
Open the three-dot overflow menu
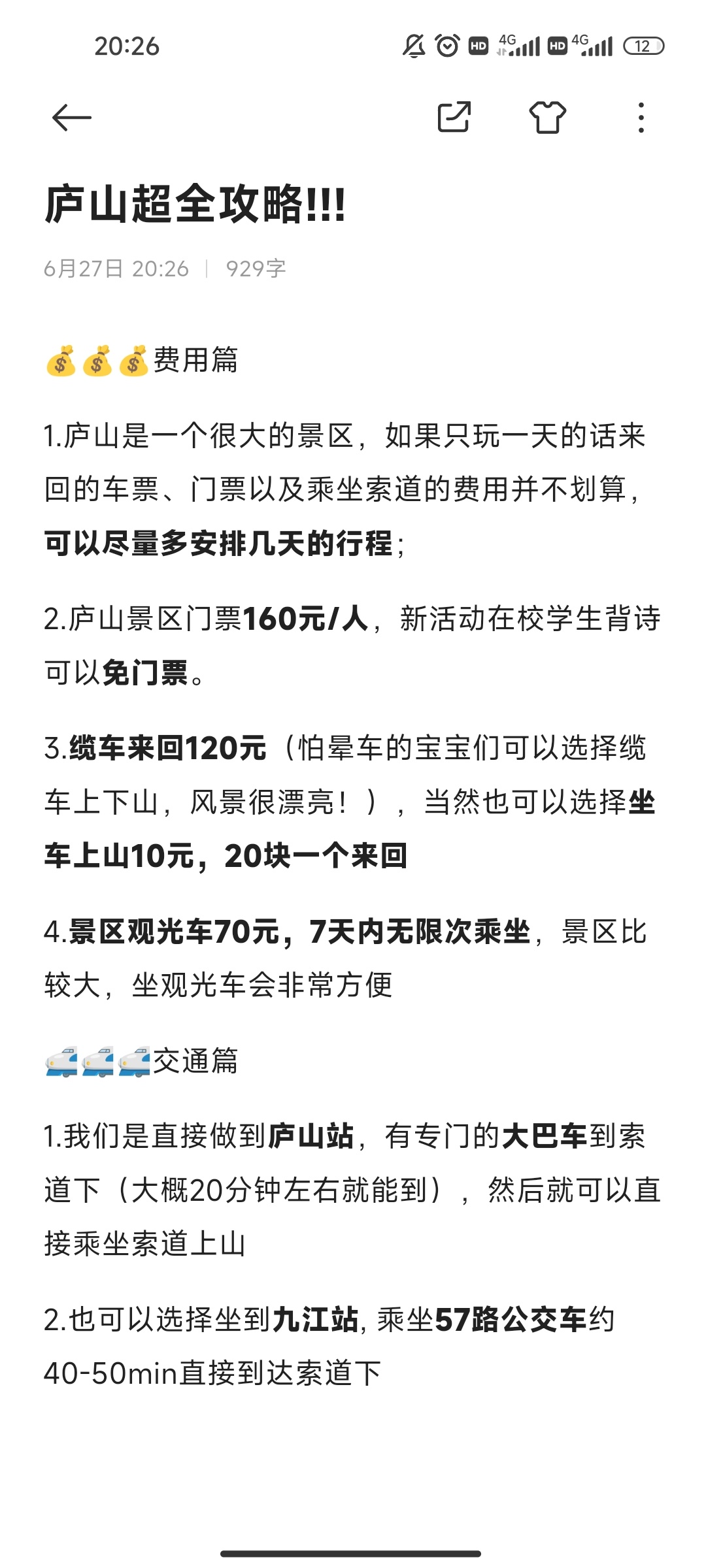pyautogui.click(x=641, y=118)
